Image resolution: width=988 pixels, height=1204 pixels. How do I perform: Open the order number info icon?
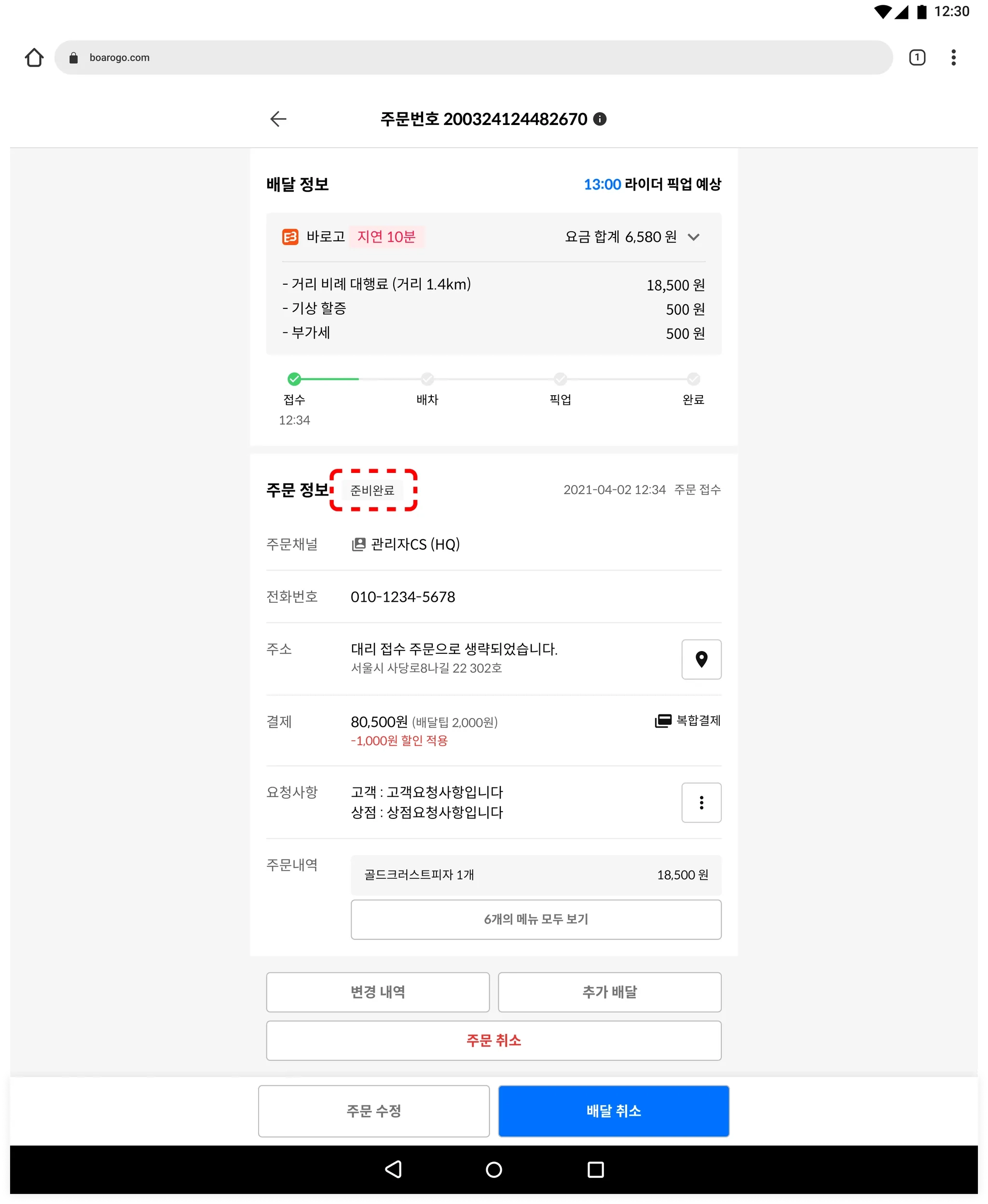(599, 119)
